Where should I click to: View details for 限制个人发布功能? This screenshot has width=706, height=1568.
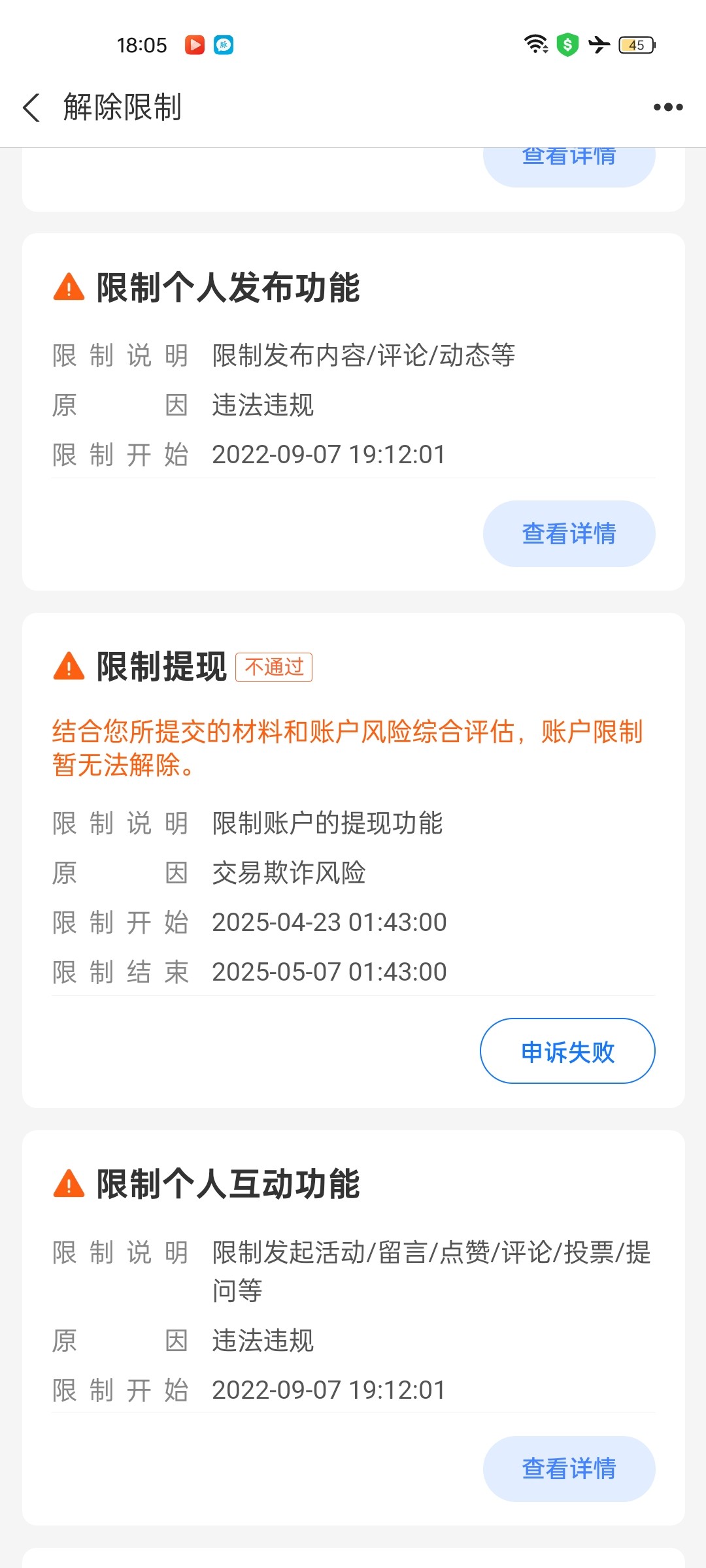569,534
